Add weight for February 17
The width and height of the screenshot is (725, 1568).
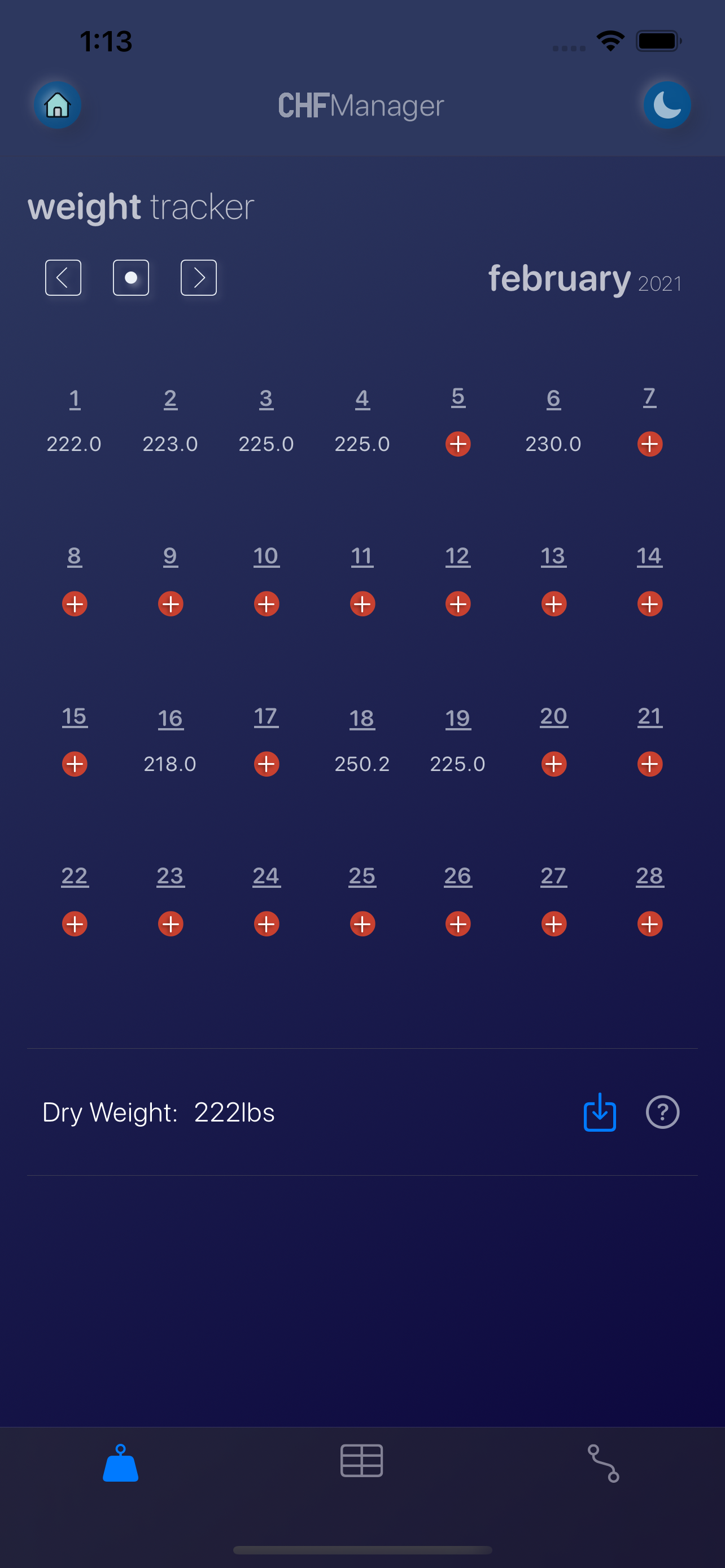click(x=266, y=764)
